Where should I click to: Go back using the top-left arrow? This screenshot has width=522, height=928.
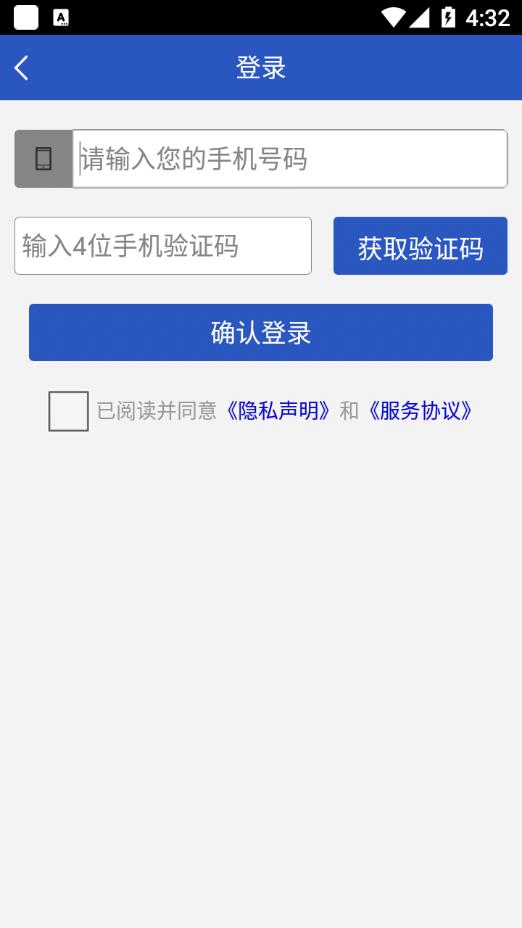pos(21,67)
